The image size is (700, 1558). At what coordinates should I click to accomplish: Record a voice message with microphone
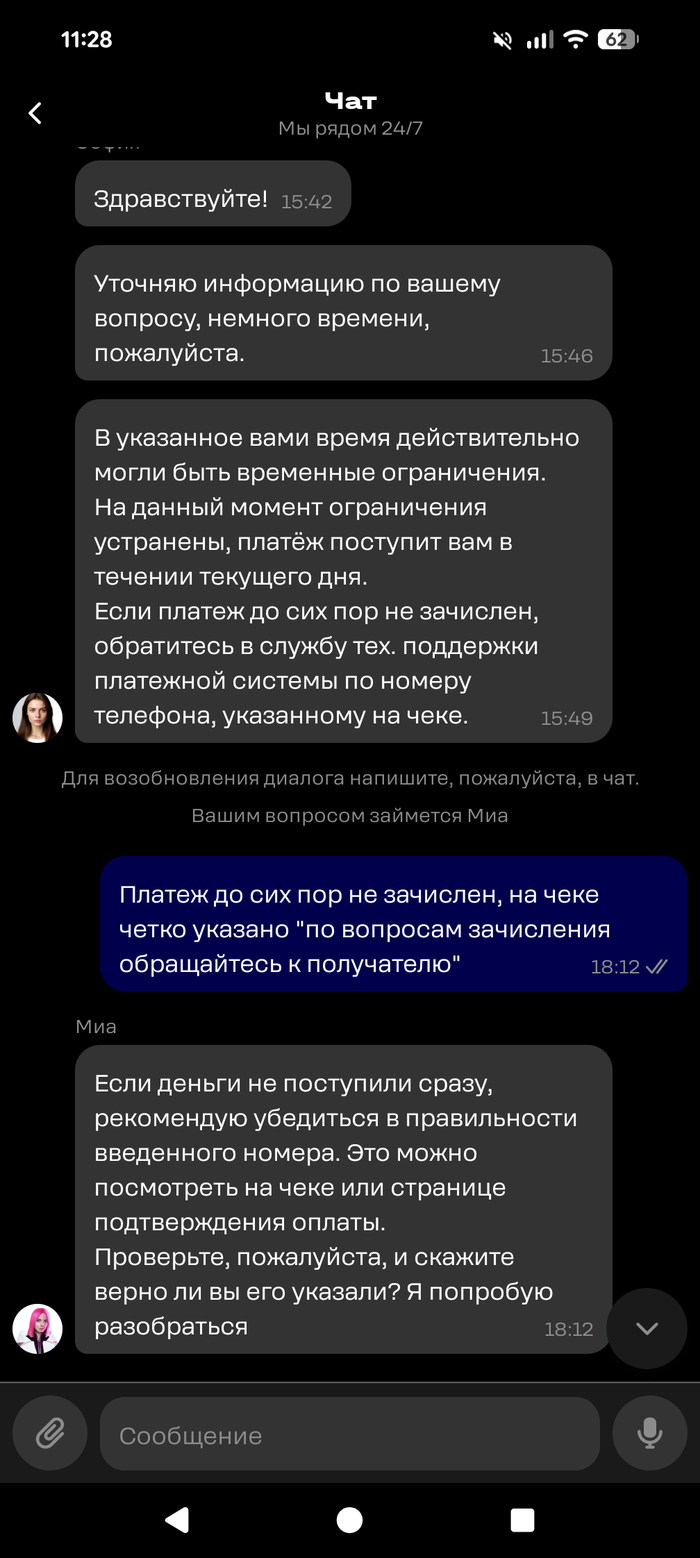[649, 1434]
